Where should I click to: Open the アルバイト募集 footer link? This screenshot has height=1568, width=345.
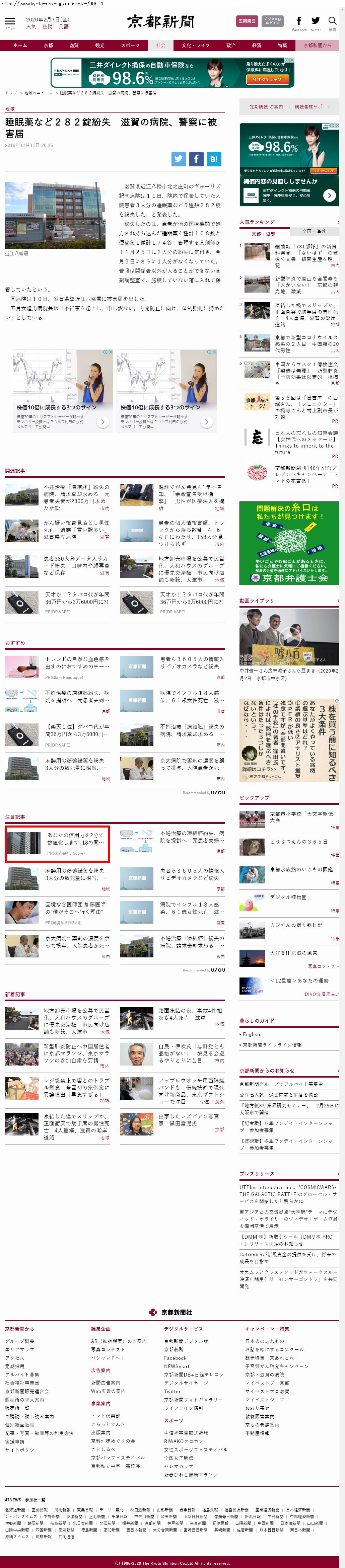click(x=22, y=1392)
